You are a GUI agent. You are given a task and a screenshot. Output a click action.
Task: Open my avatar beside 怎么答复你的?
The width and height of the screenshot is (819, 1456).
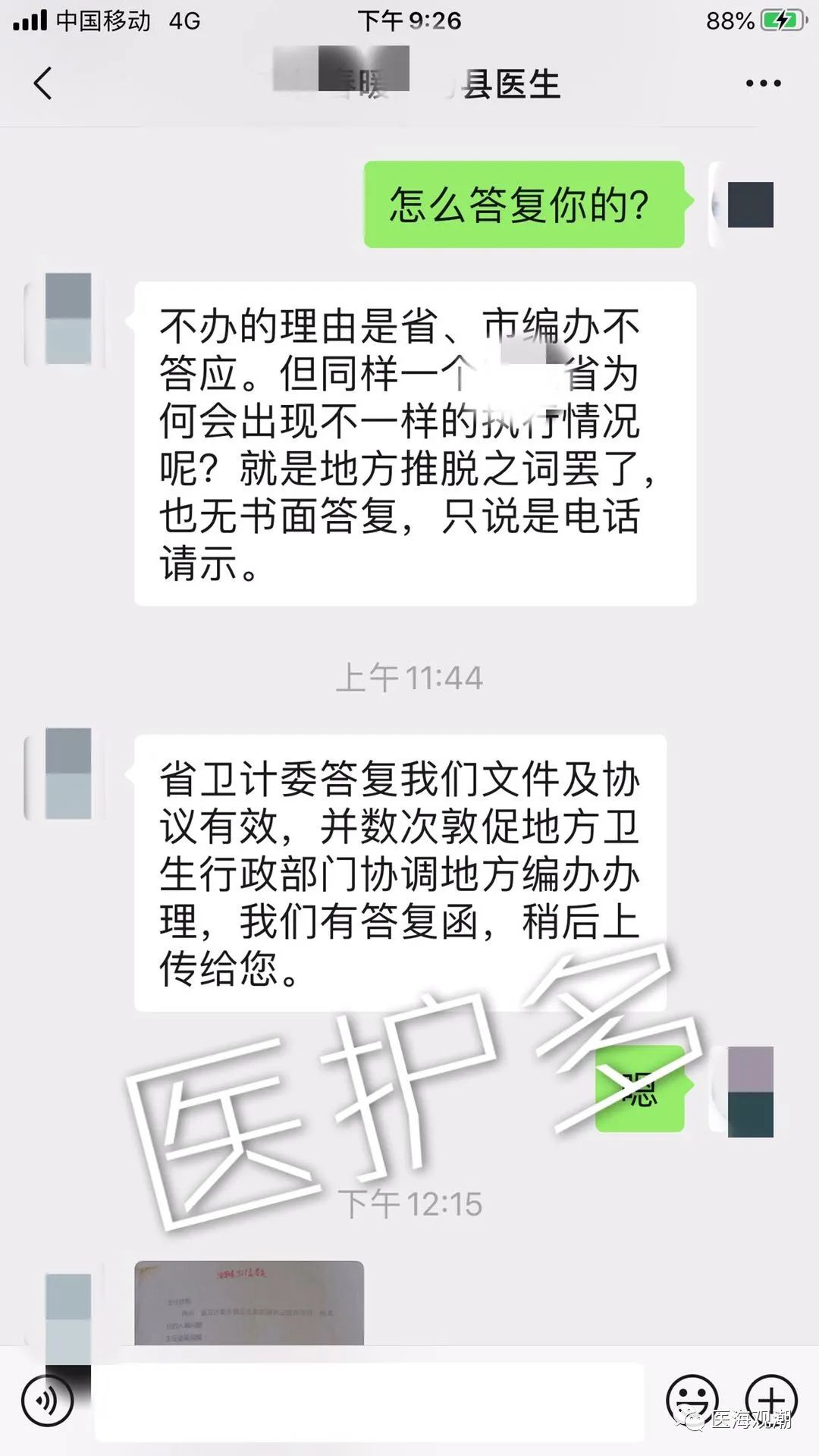point(749,204)
